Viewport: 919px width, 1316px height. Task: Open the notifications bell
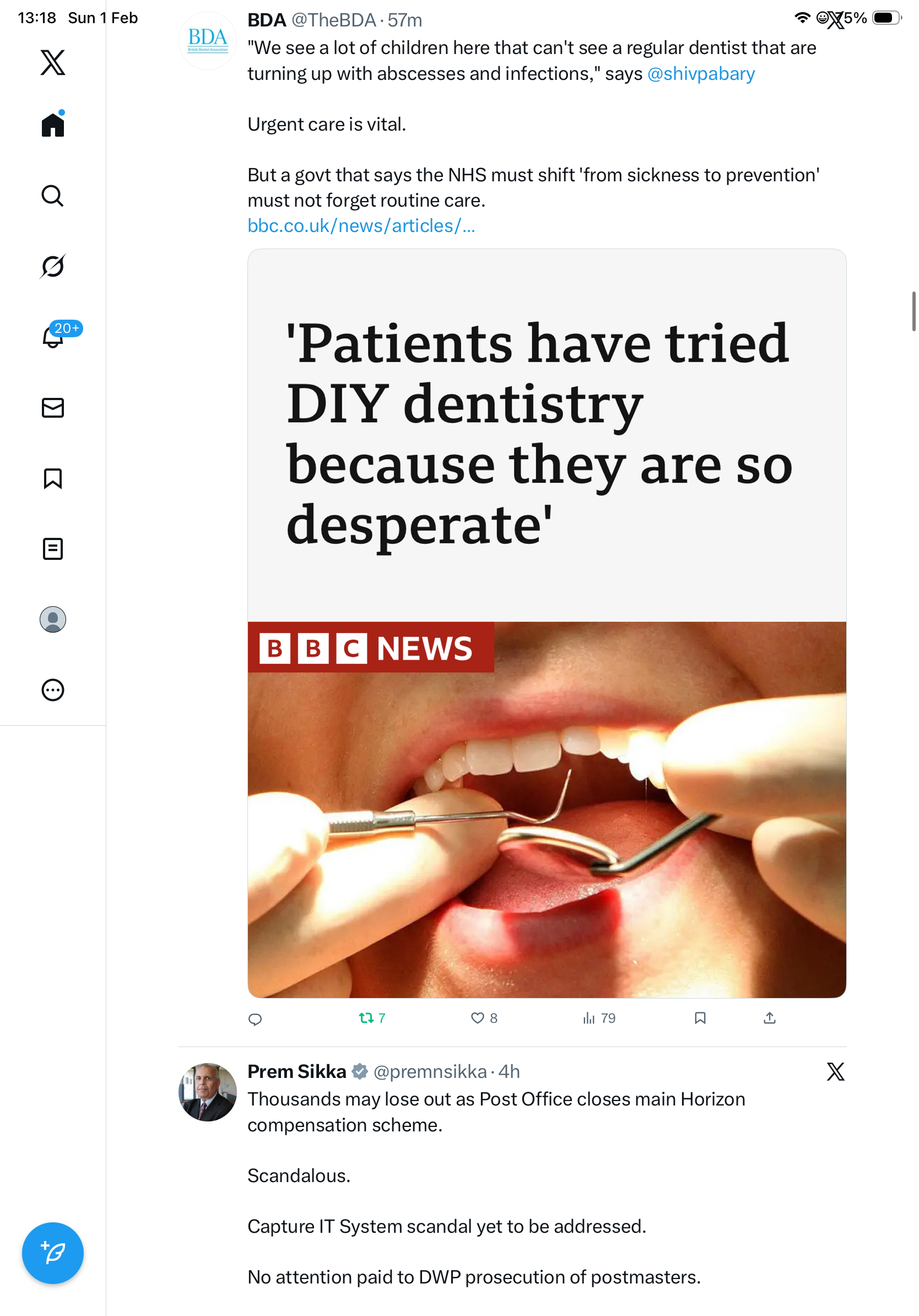53,337
